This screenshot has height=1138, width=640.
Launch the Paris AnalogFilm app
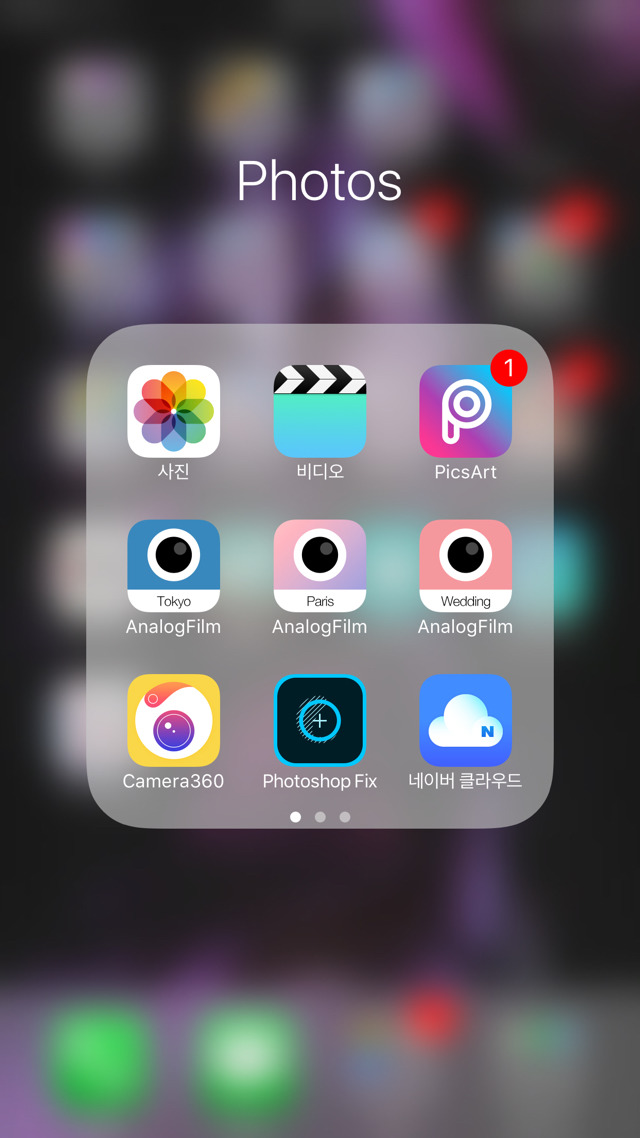pos(320,565)
